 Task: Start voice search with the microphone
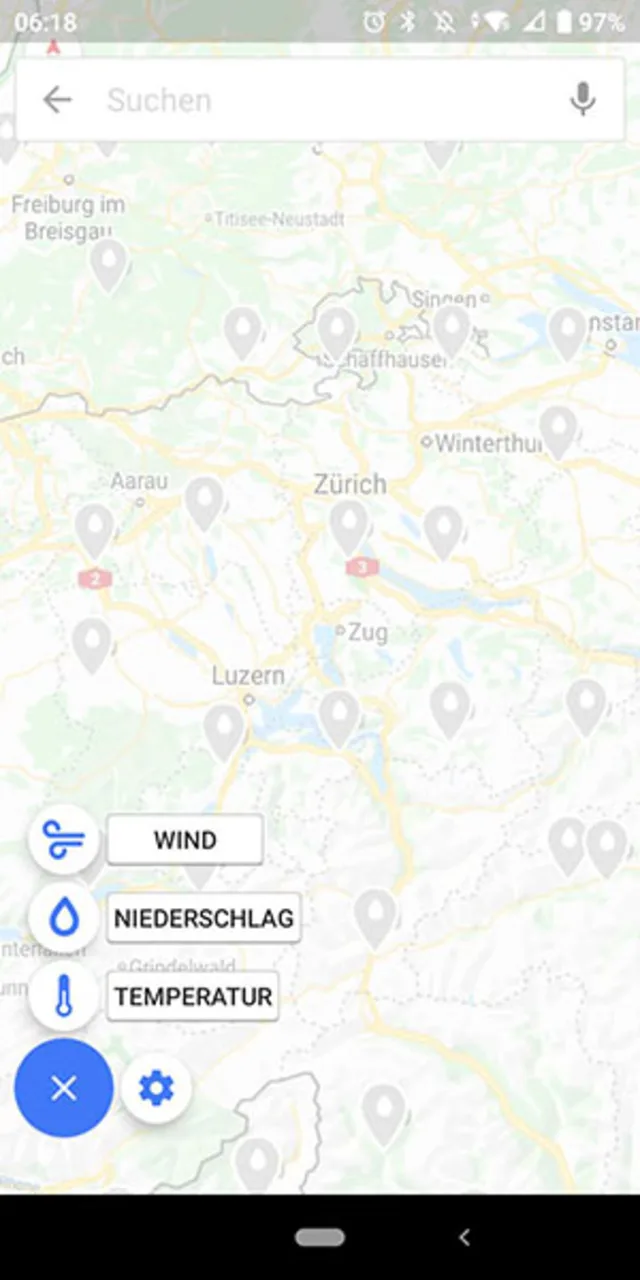tap(582, 99)
